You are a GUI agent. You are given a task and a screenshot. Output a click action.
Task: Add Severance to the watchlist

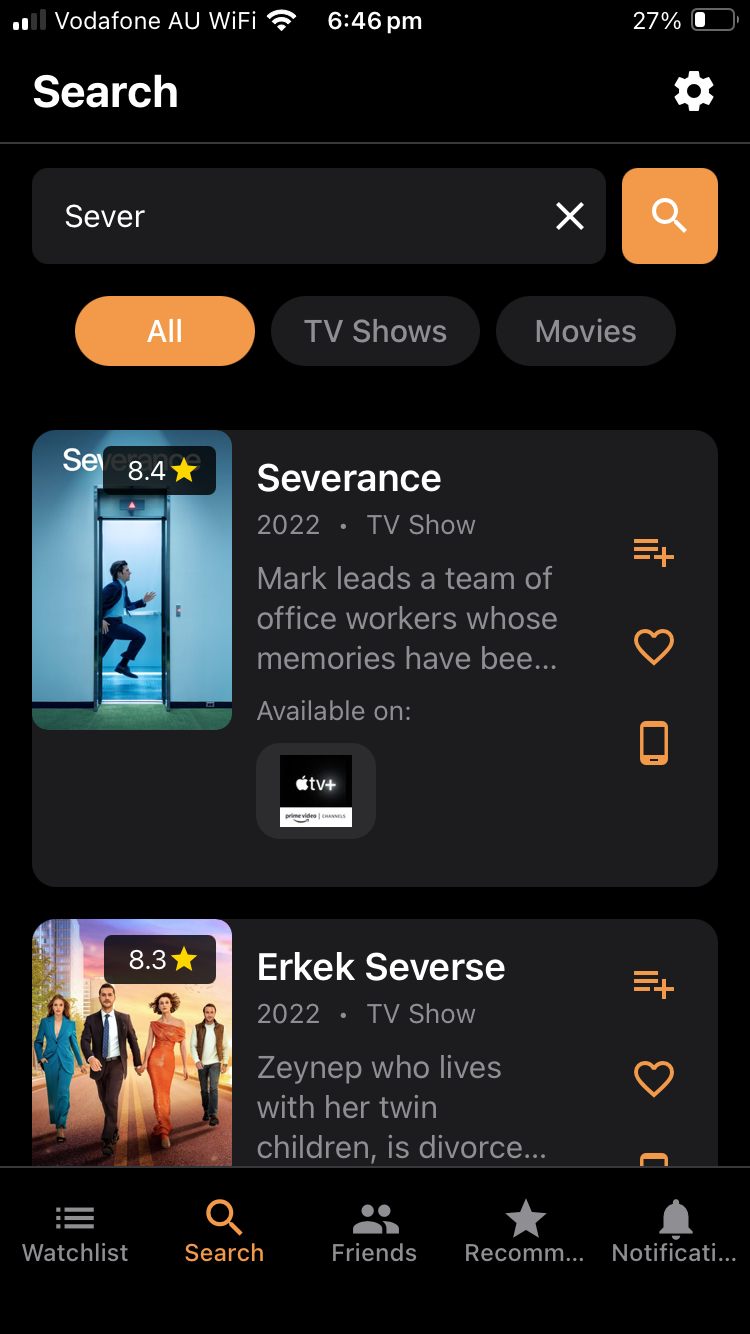[x=653, y=551]
